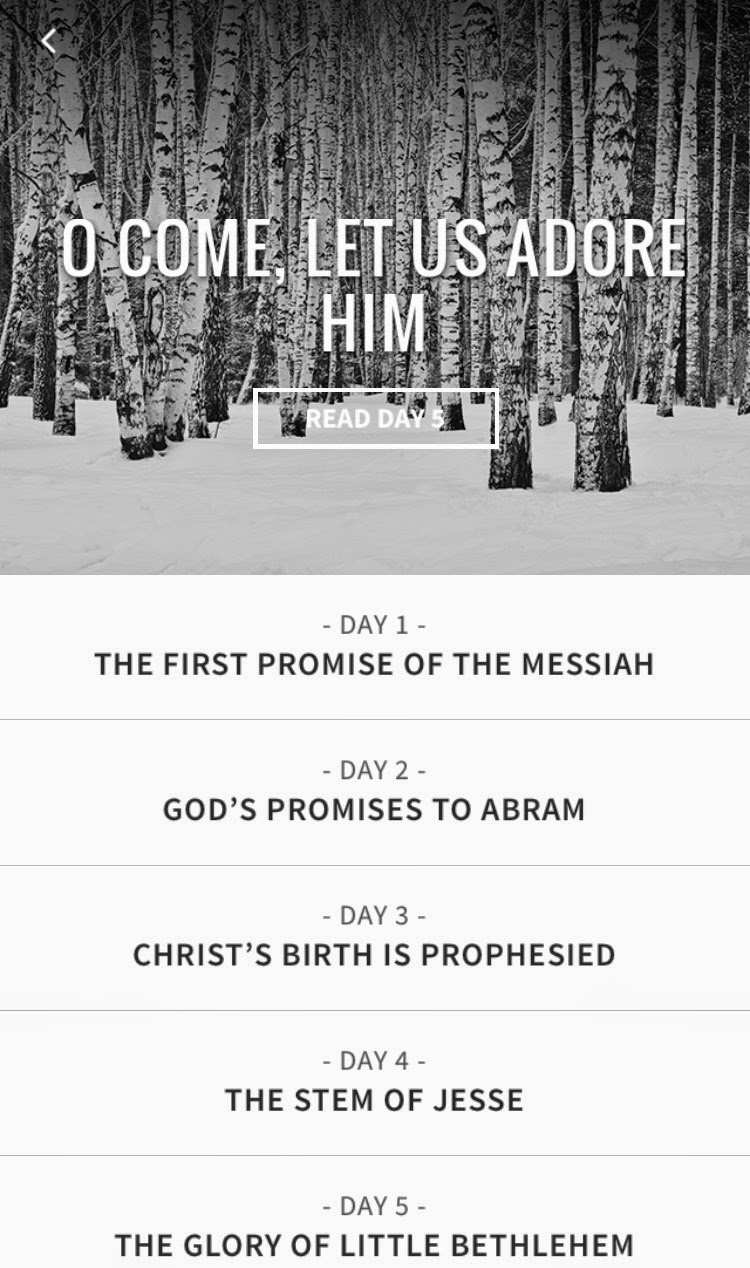The width and height of the screenshot is (750, 1268).
Task: Tap the Read Day 5 button
Action: 375,418
